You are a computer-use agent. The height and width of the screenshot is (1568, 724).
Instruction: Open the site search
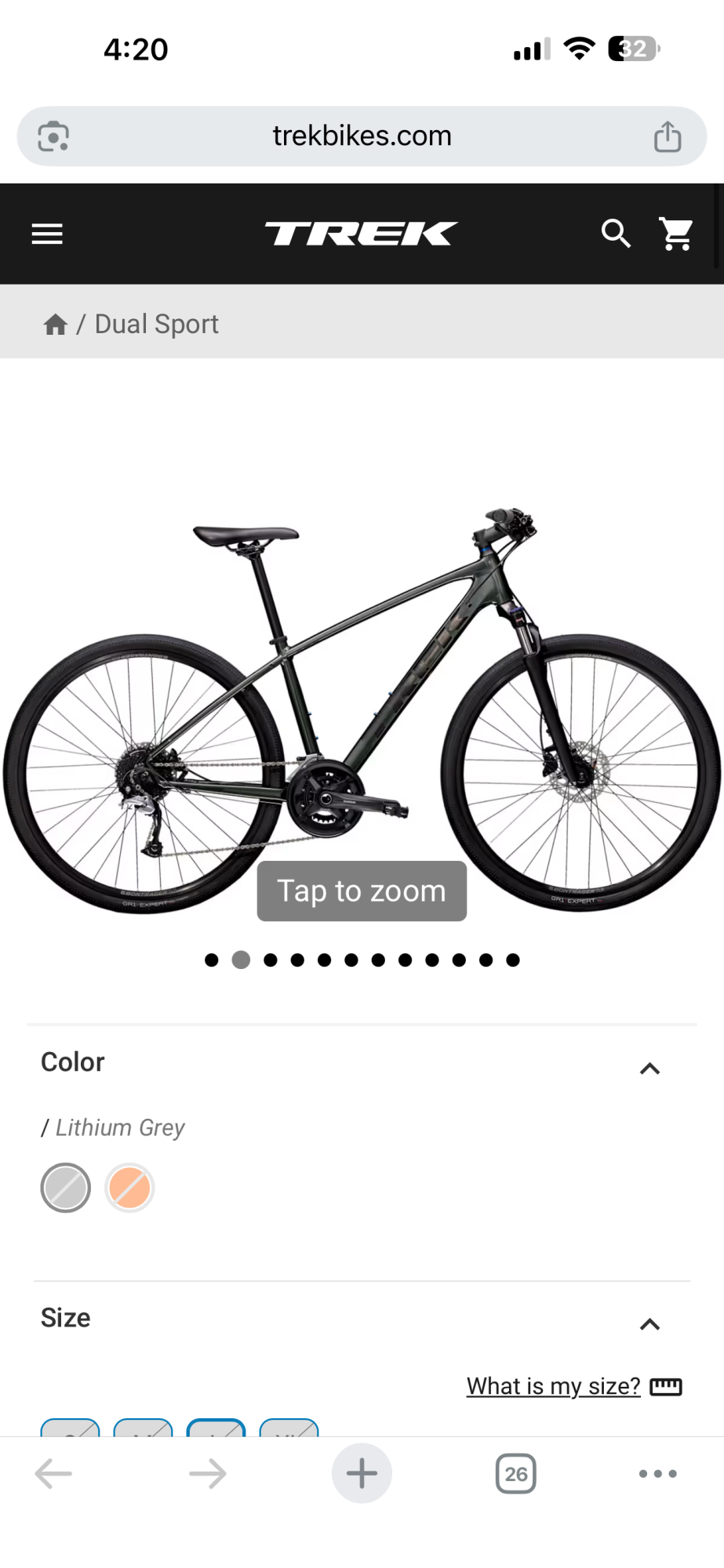[x=616, y=234]
